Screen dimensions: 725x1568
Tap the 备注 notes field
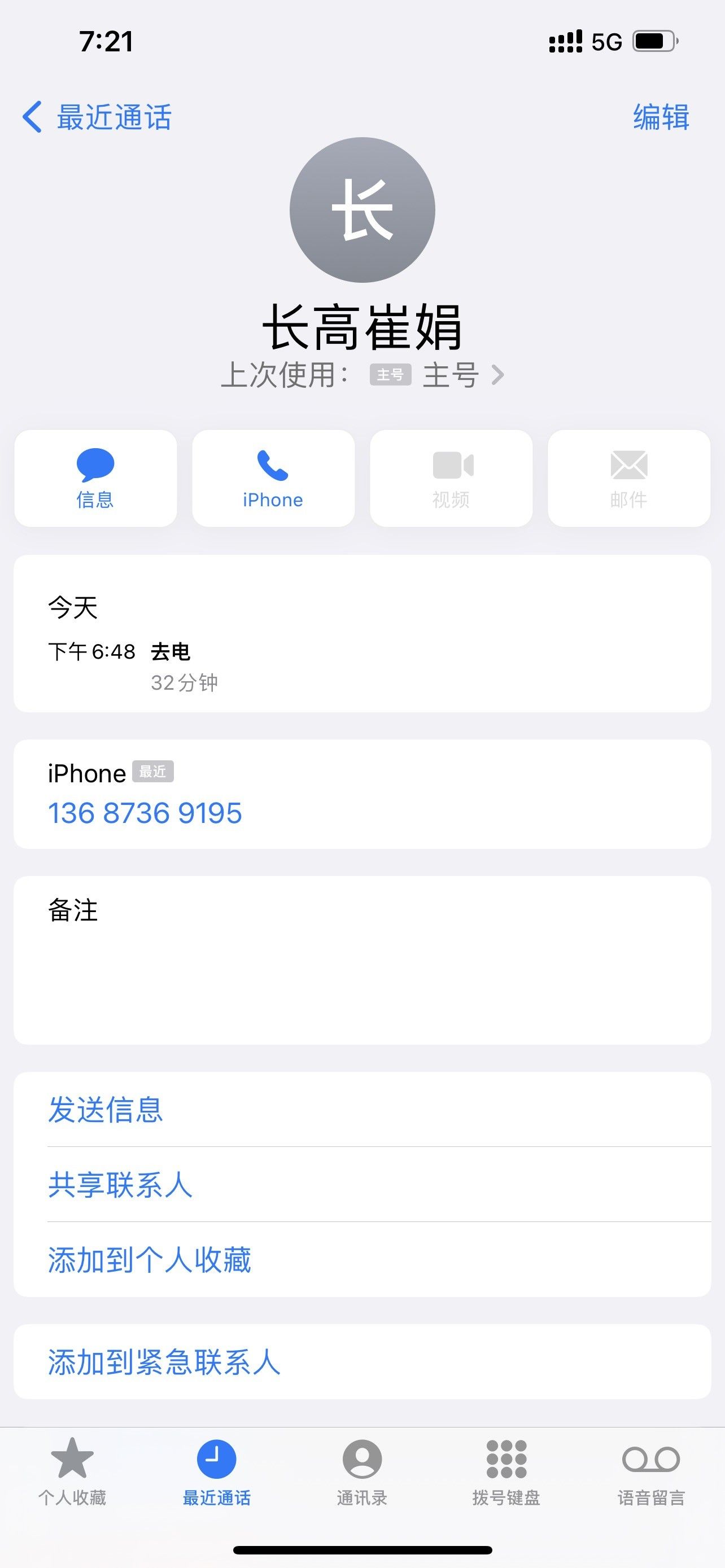click(362, 960)
